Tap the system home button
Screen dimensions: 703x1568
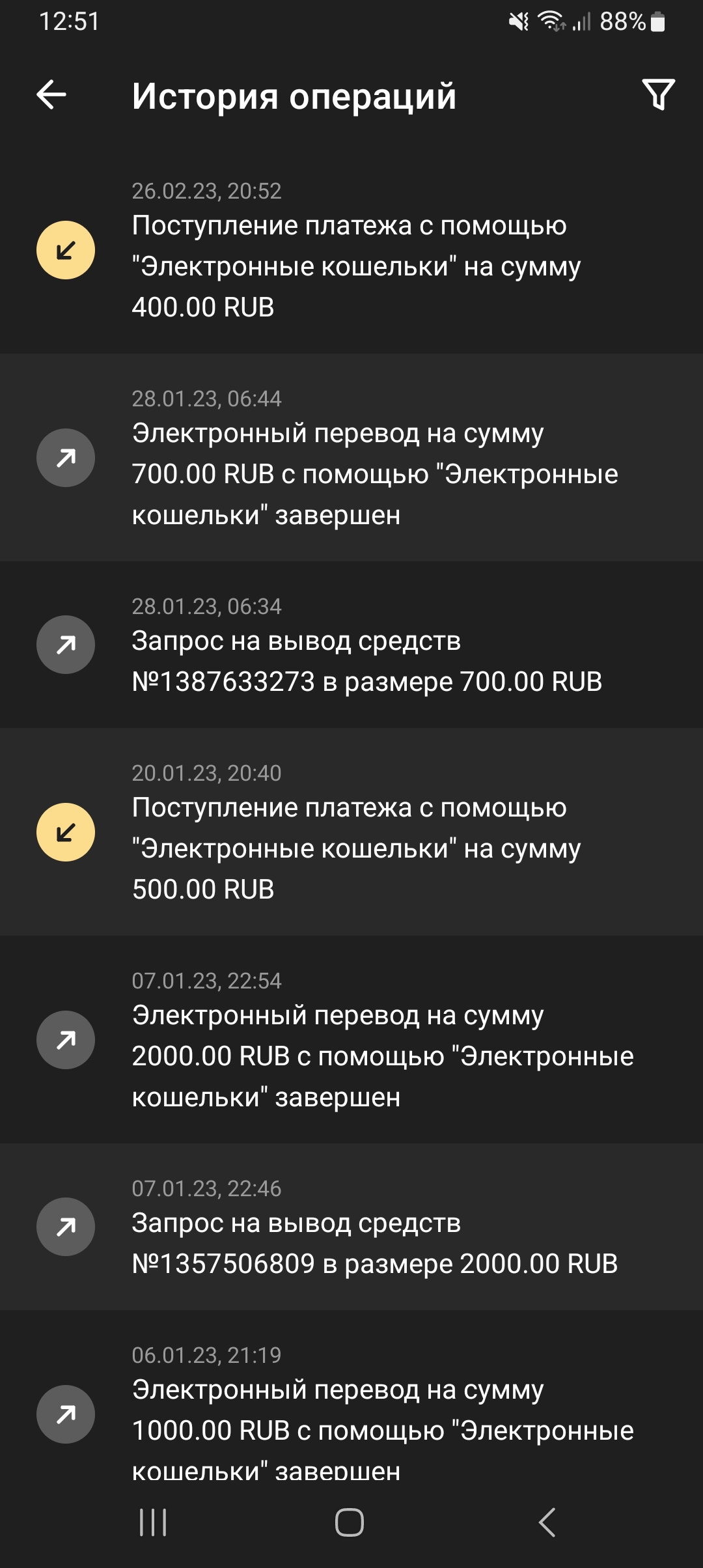pyautogui.click(x=350, y=1522)
